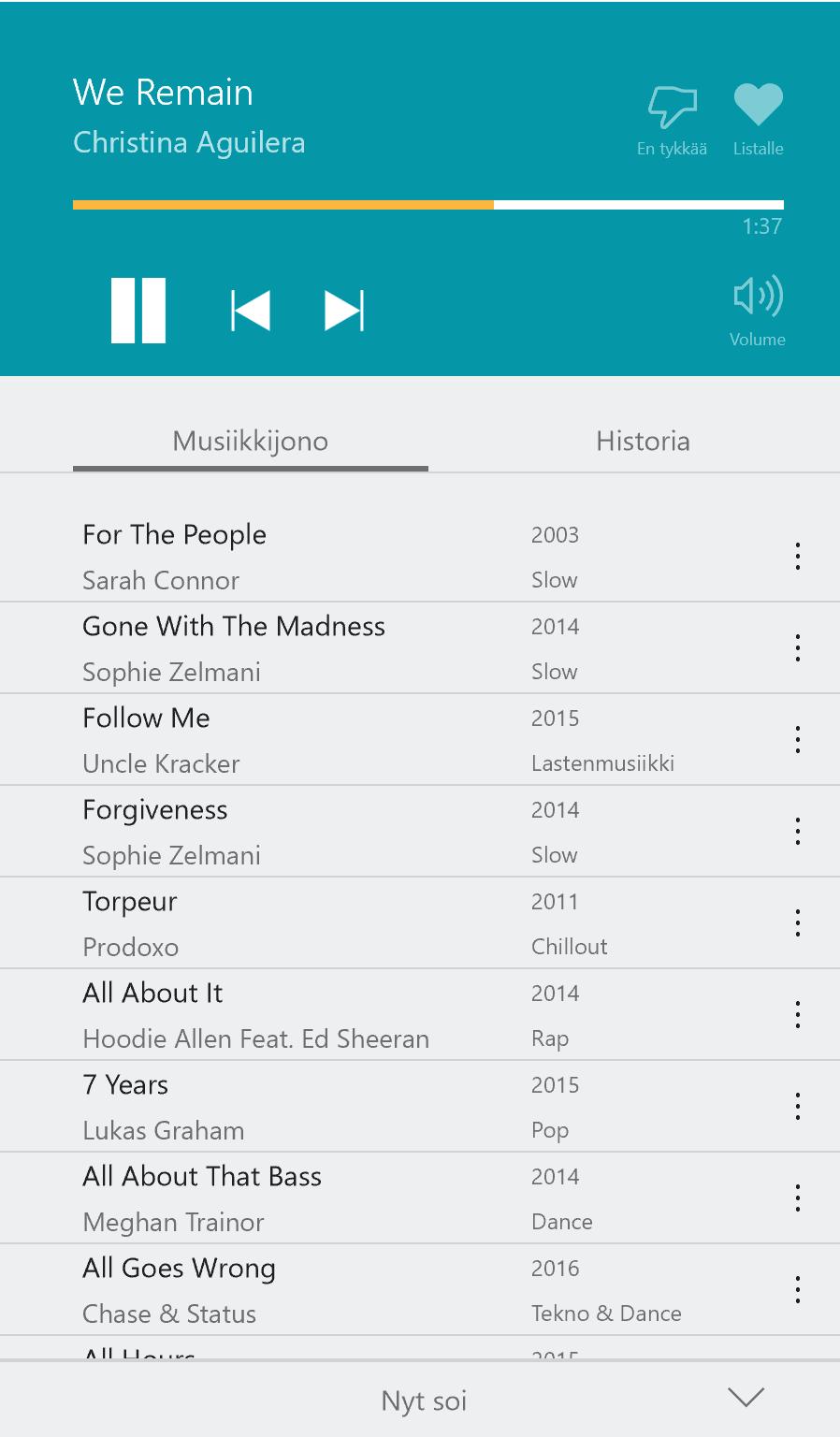This screenshot has width=840, height=1437.
Task: Seek on the song progress bar
Action: (x=427, y=204)
